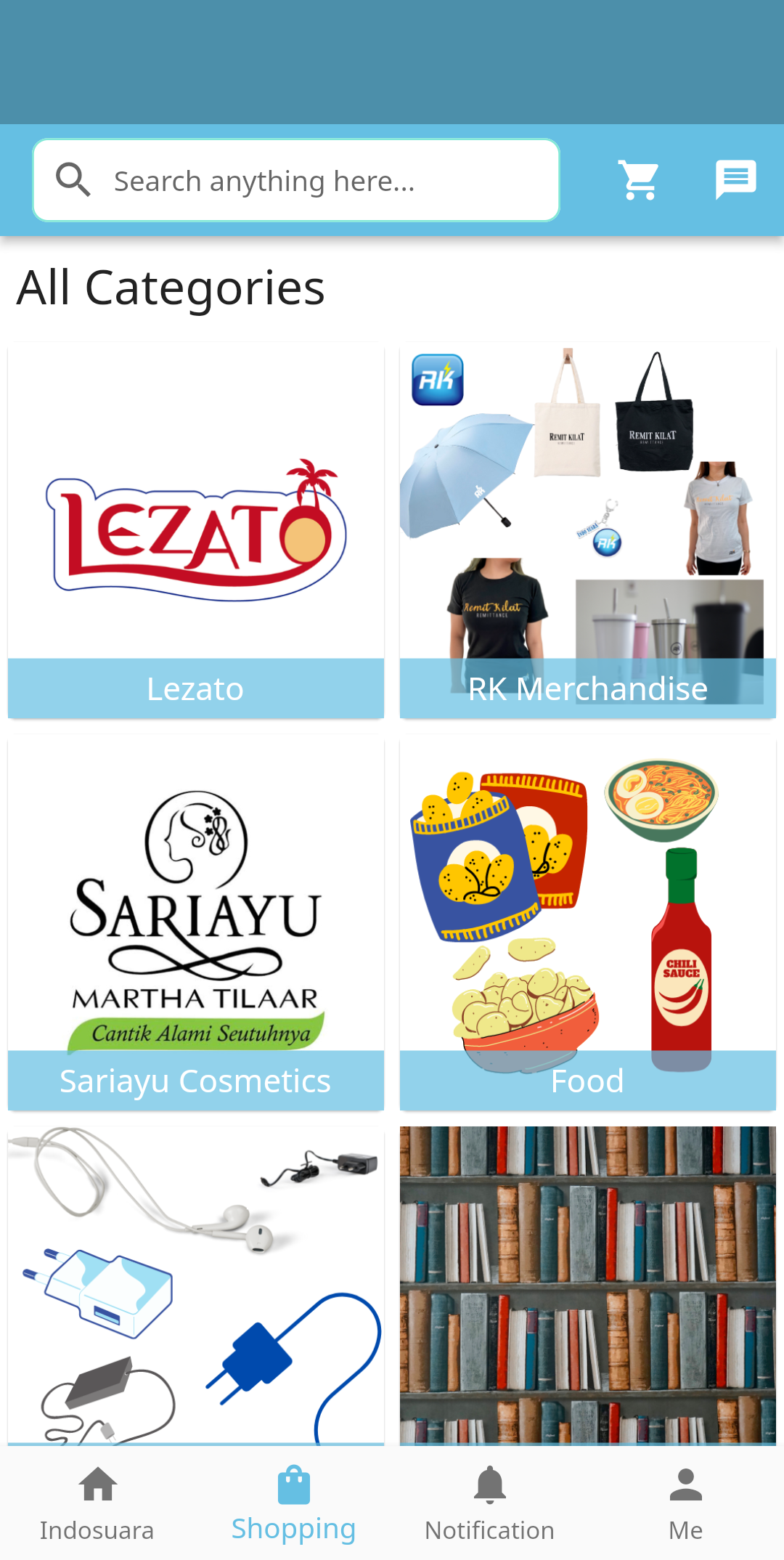This screenshot has height=1560, width=784.
Task: Open the chargers and earphones category tile
Action: click(x=196, y=1285)
